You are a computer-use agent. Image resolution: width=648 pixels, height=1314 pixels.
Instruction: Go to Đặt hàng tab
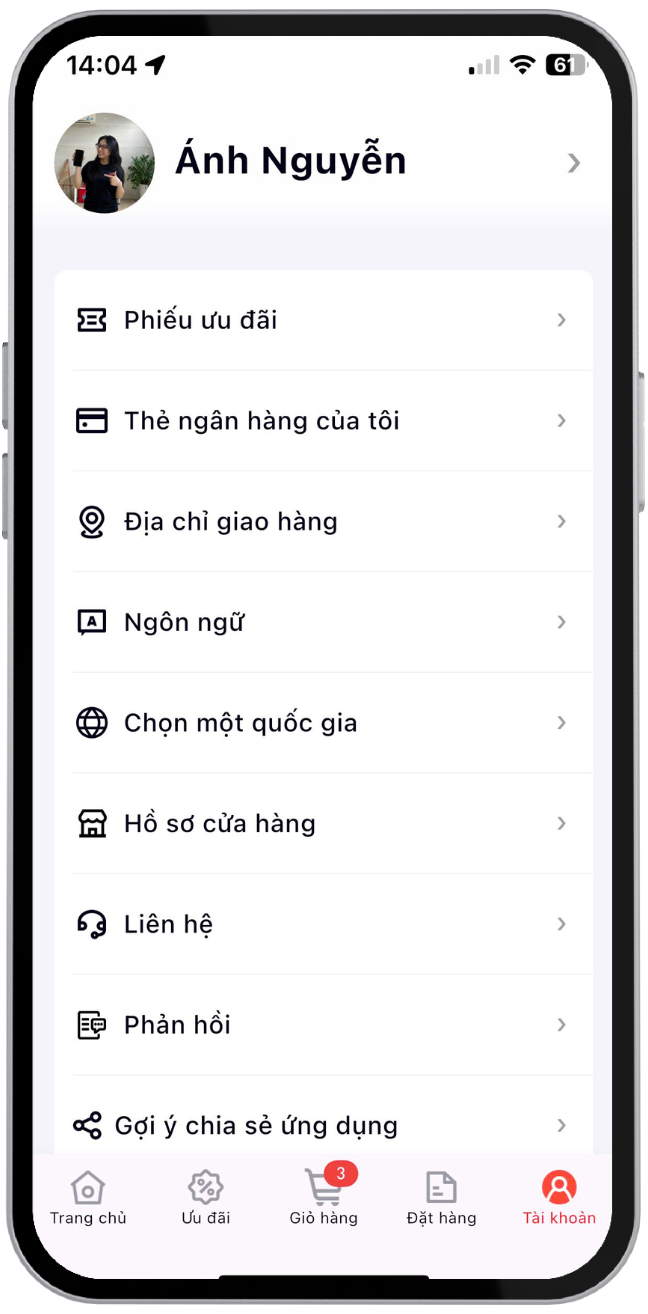click(441, 1198)
